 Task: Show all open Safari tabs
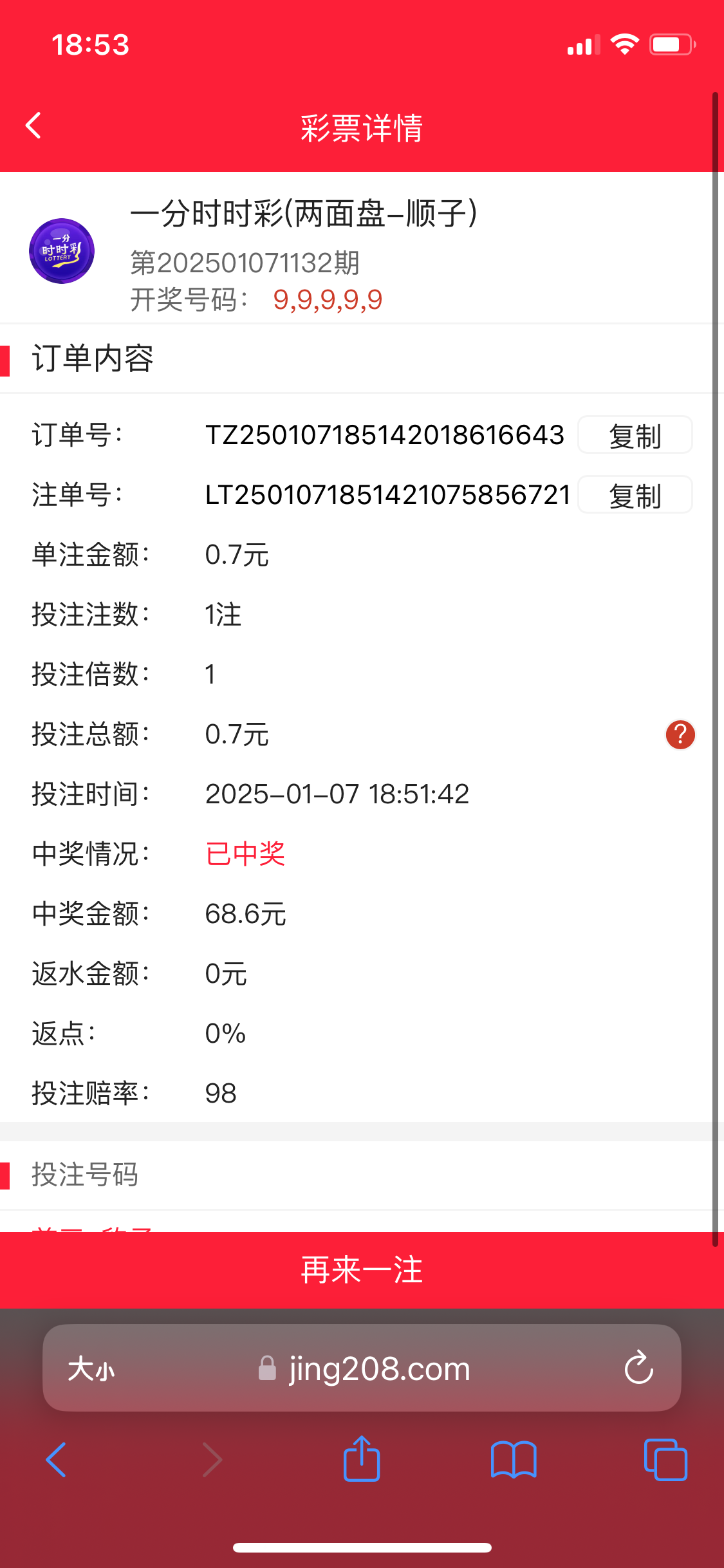coord(665,1460)
